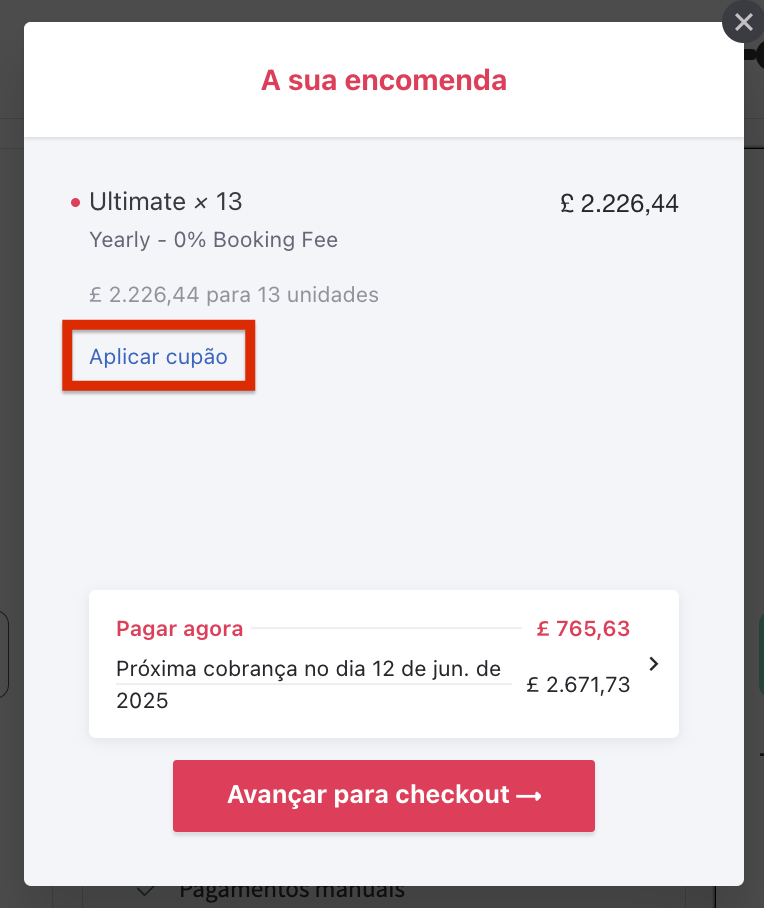Viewport: 764px width, 908px height.
Task: Click the Ultimate × 13 item label
Action: click(165, 201)
